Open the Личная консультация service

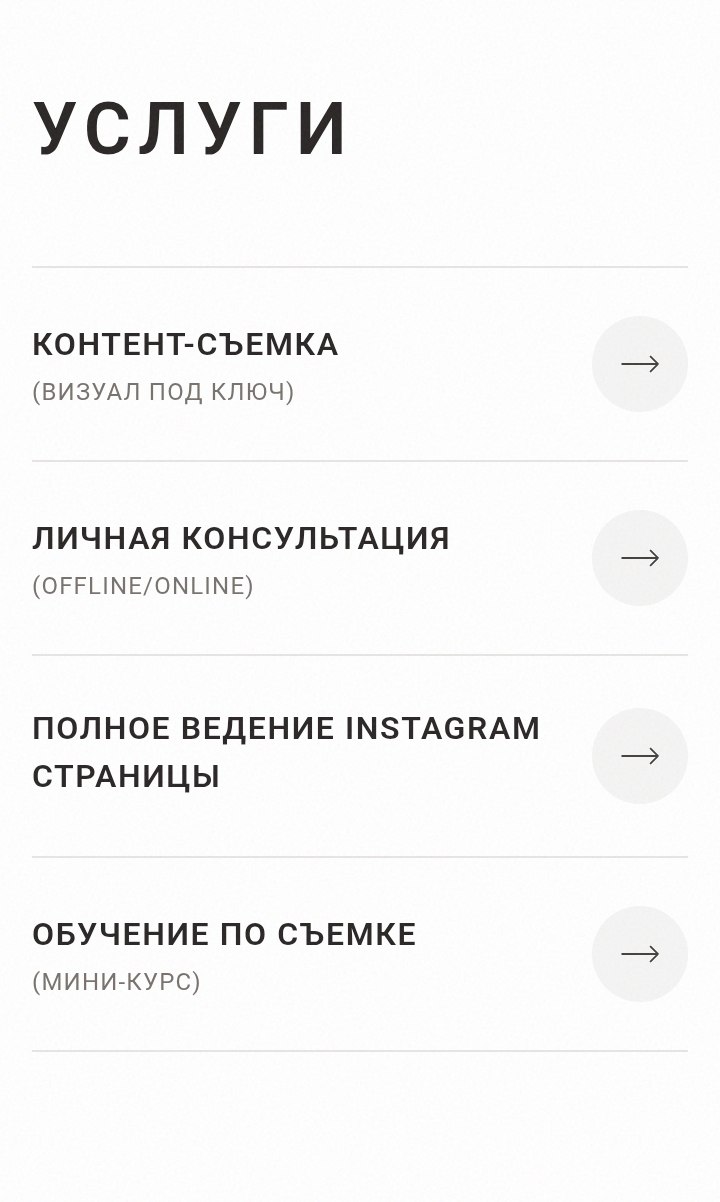[639, 558]
